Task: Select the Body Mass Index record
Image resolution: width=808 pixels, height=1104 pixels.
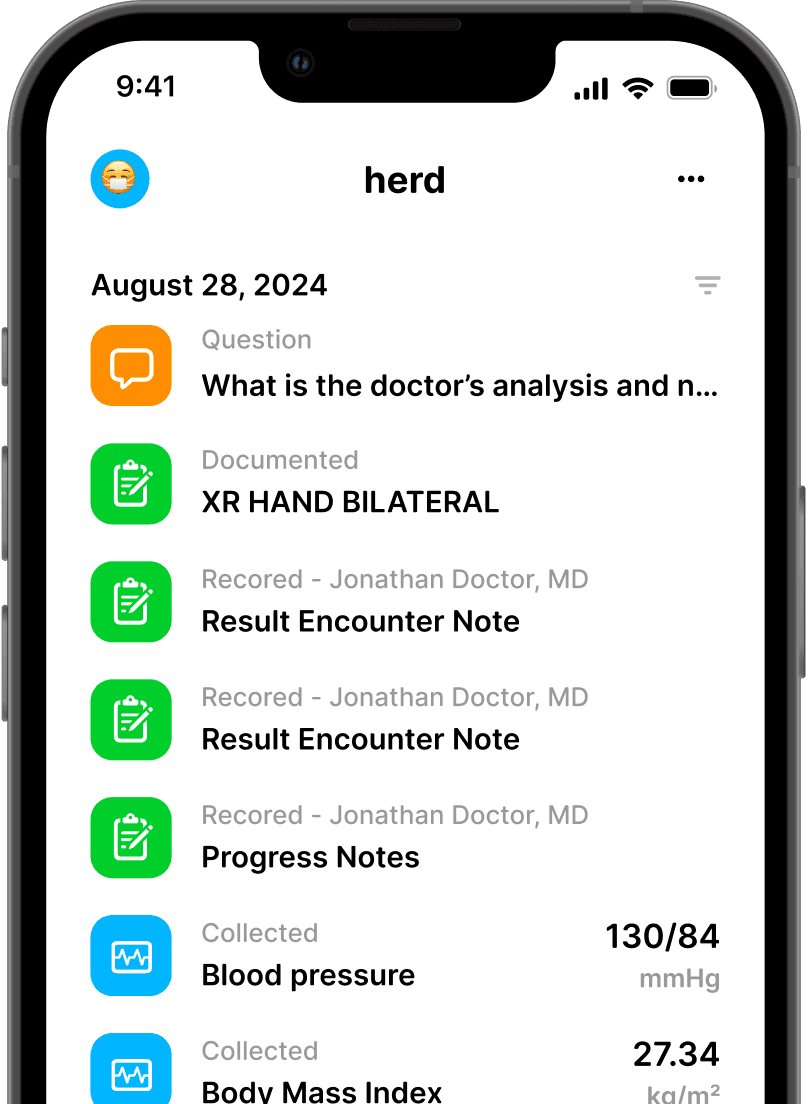Action: (x=321, y=1088)
